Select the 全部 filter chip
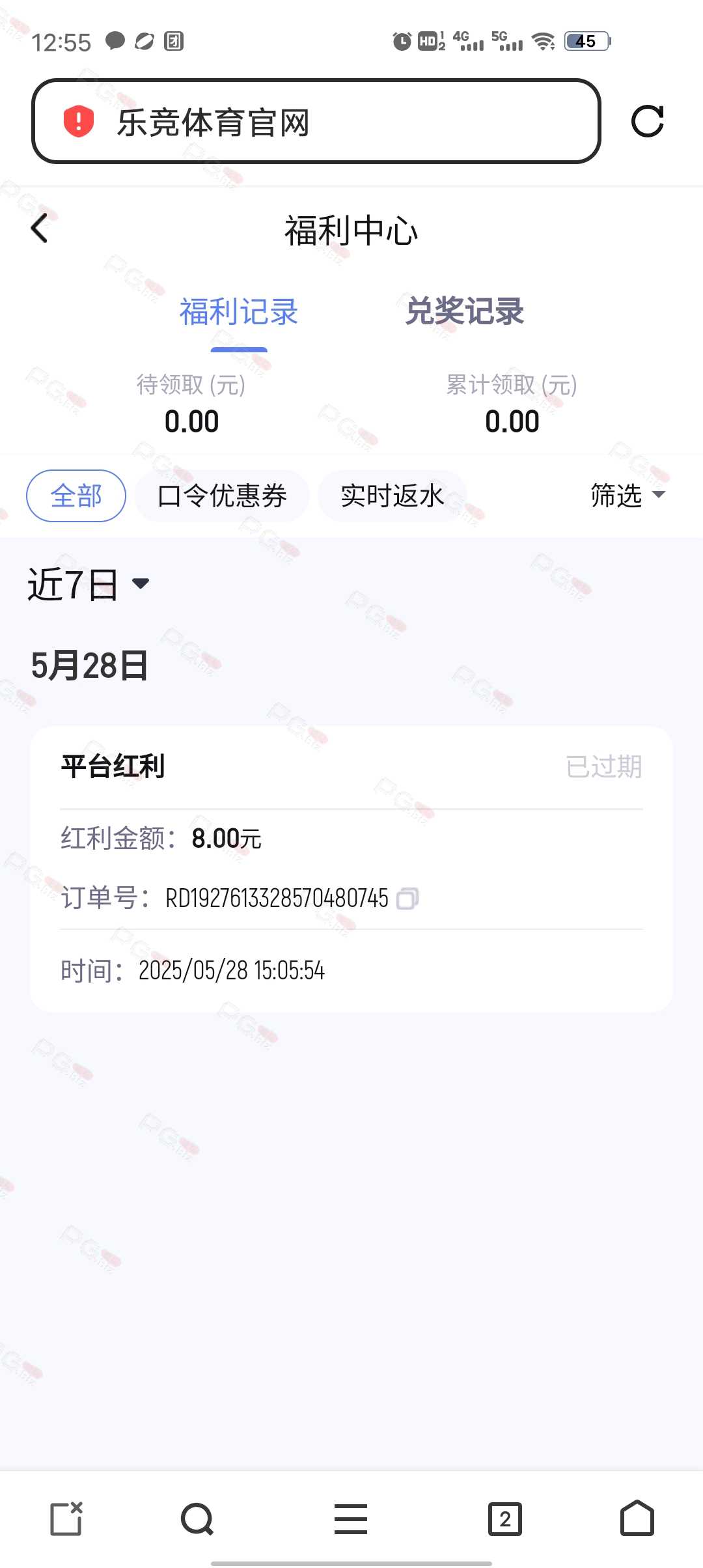 tap(76, 496)
